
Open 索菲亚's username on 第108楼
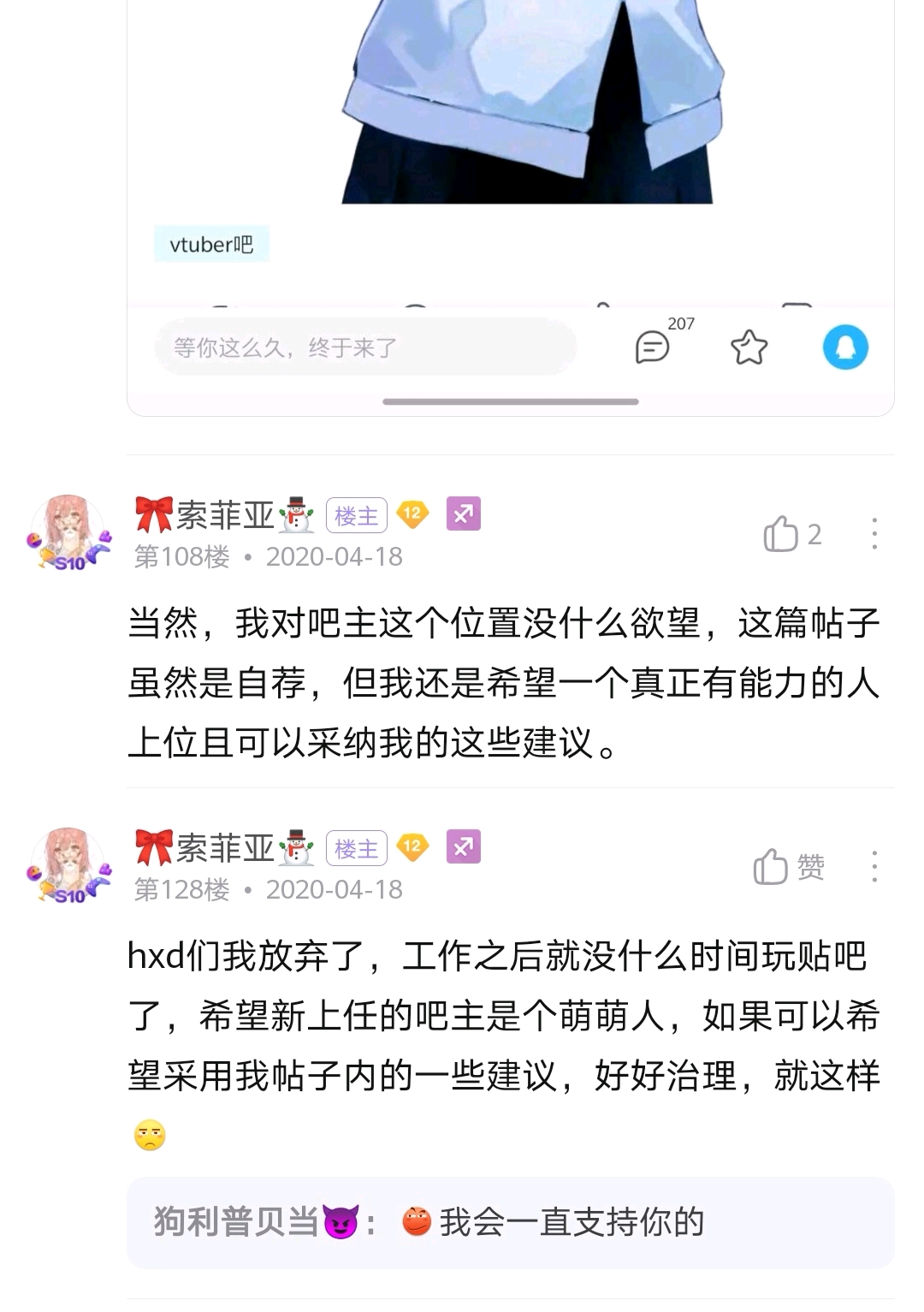click(x=225, y=515)
